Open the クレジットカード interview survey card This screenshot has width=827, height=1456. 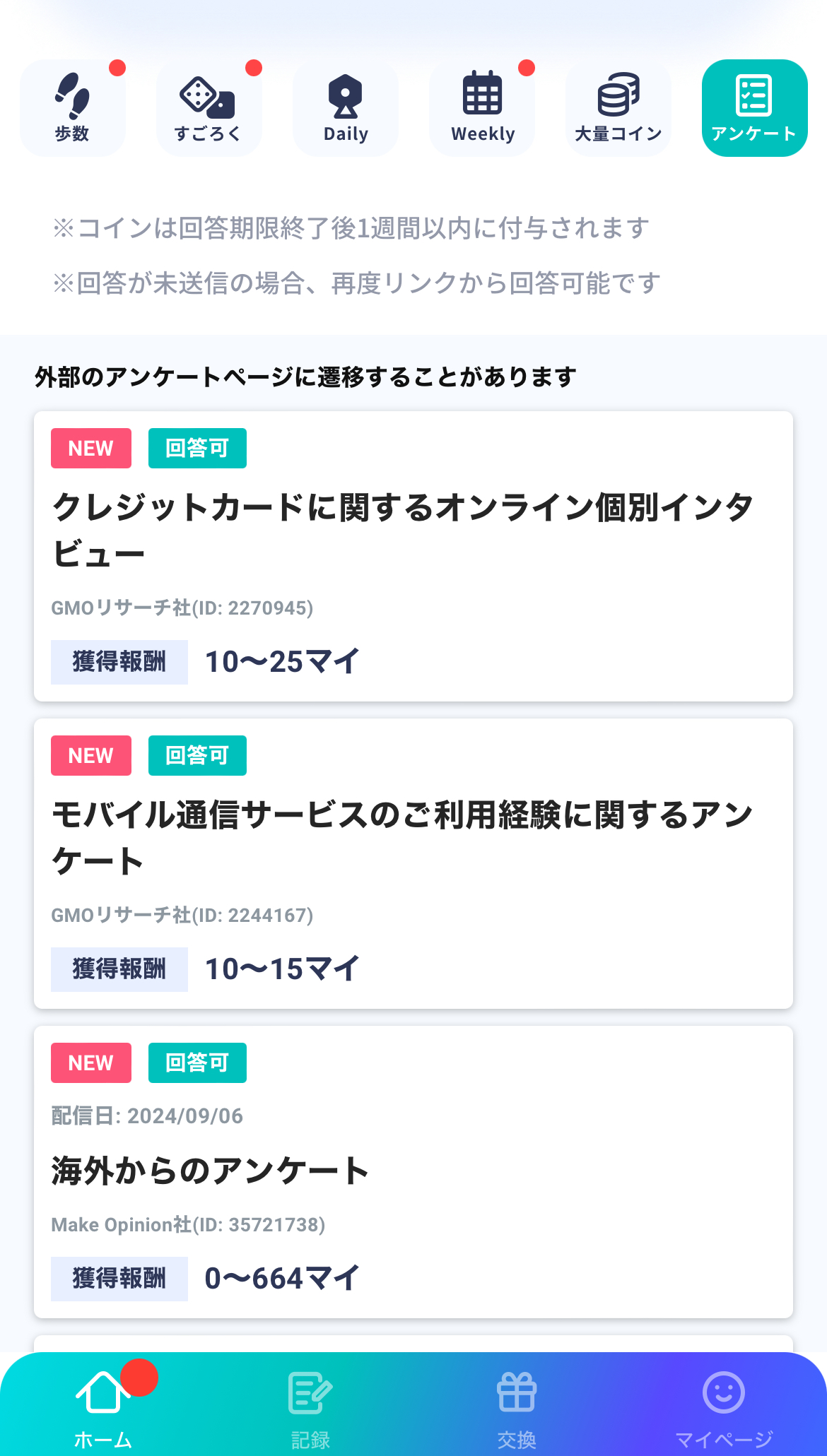(413, 556)
